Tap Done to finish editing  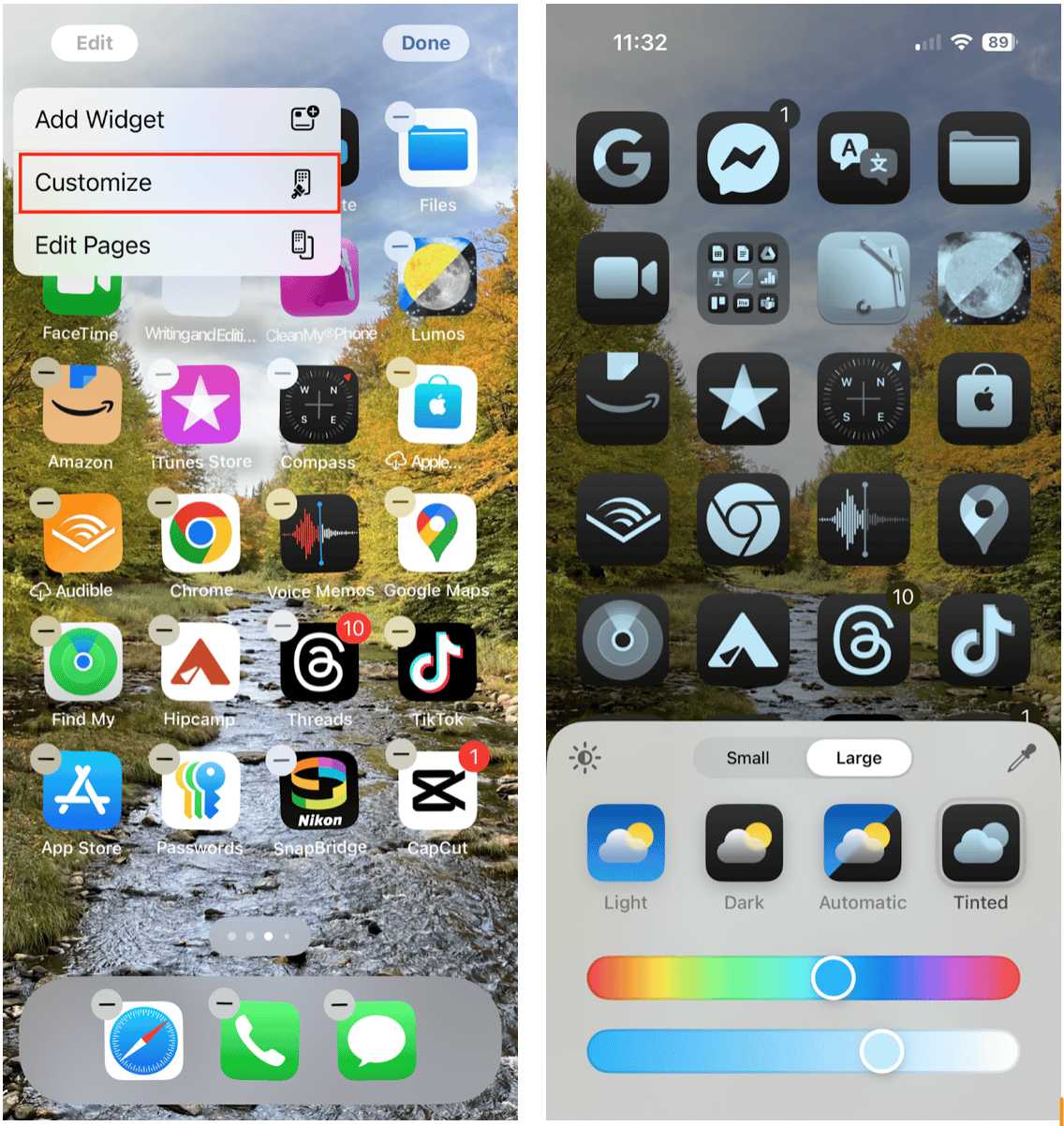tap(425, 43)
